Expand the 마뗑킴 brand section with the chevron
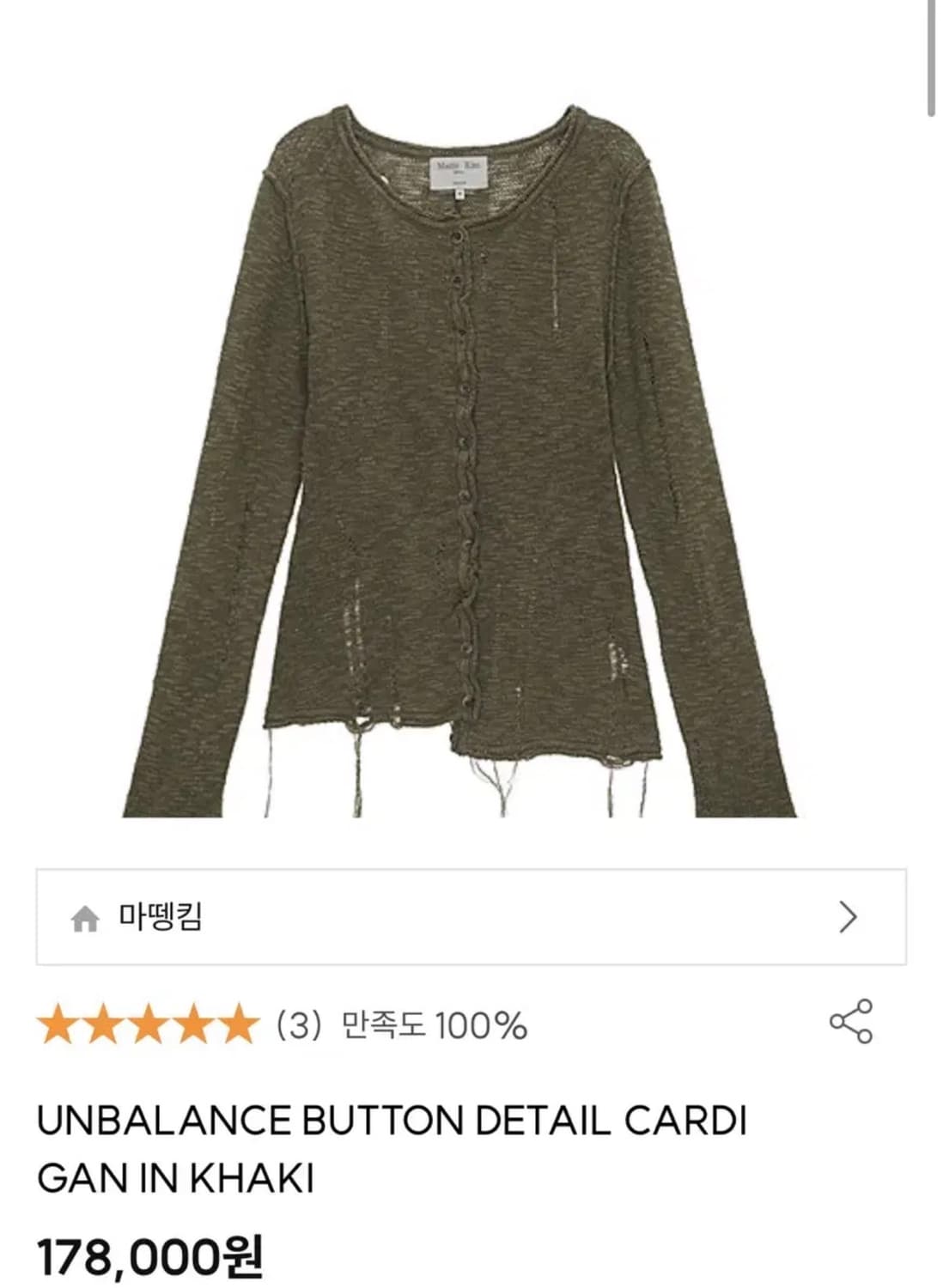Viewport: 943px width, 1288px height. click(x=849, y=915)
